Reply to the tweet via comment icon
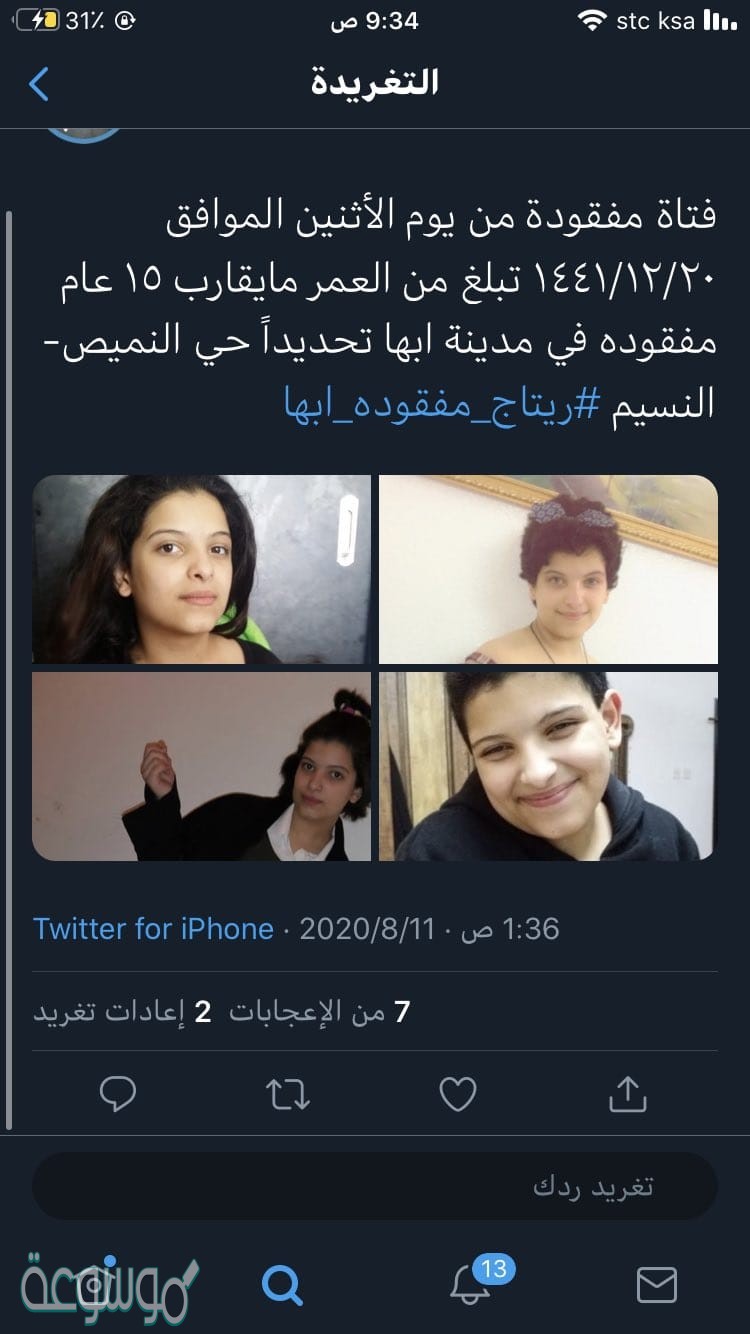Screen dimensions: 750x1334 [118, 1095]
